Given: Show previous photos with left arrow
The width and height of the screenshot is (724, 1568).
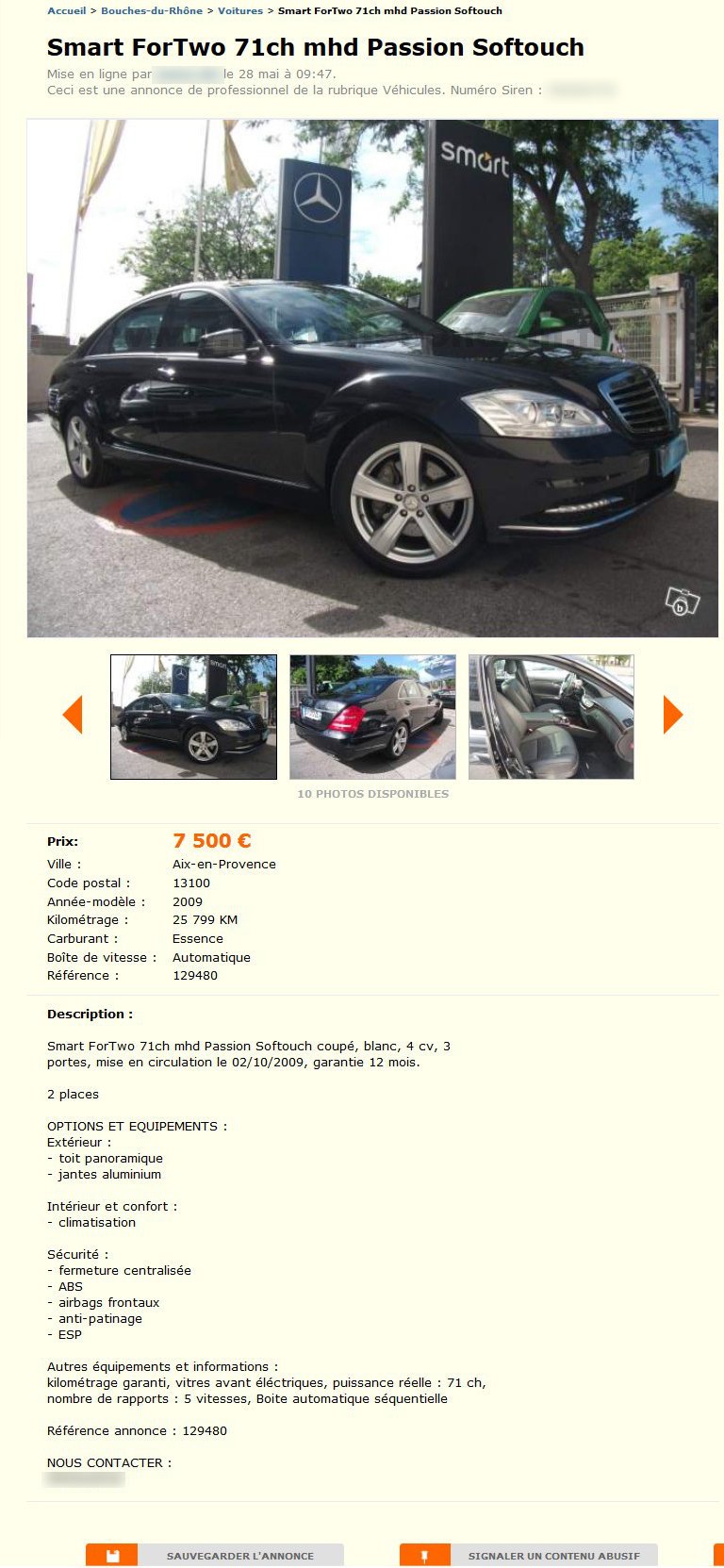Looking at the screenshot, I should 73,715.
